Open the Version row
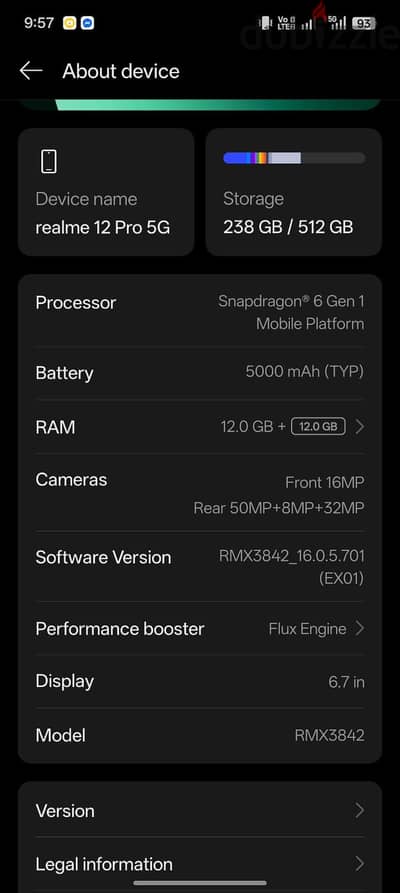 tap(200, 811)
